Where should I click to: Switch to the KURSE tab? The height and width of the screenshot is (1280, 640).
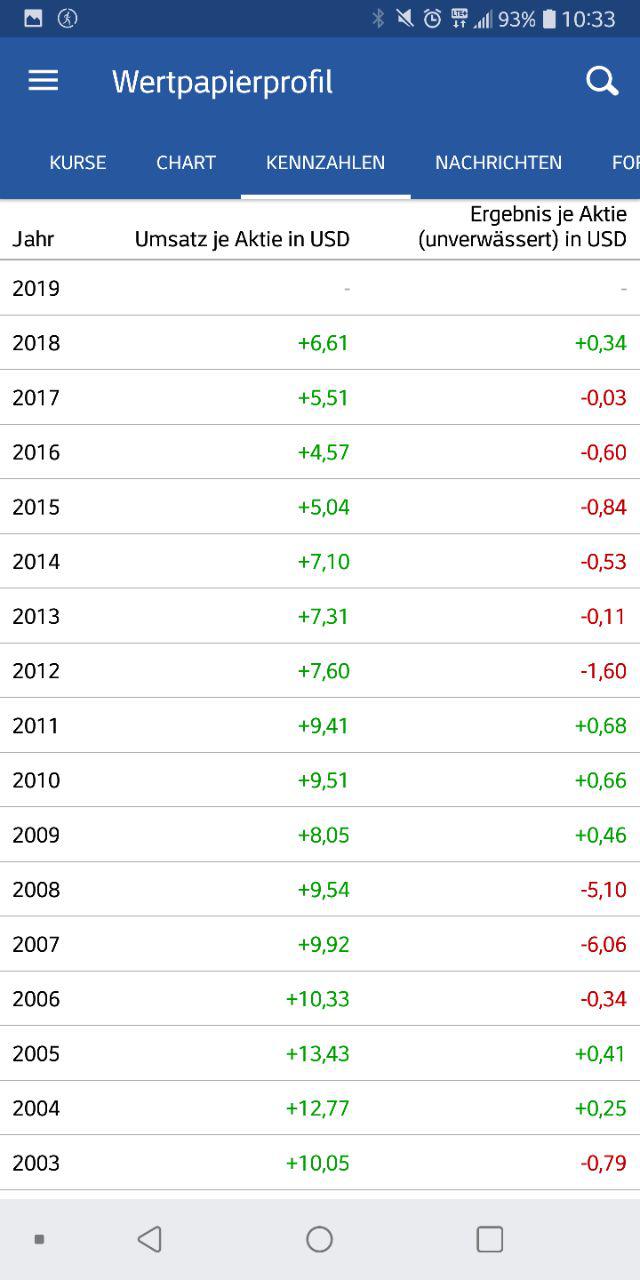pos(78,162)
